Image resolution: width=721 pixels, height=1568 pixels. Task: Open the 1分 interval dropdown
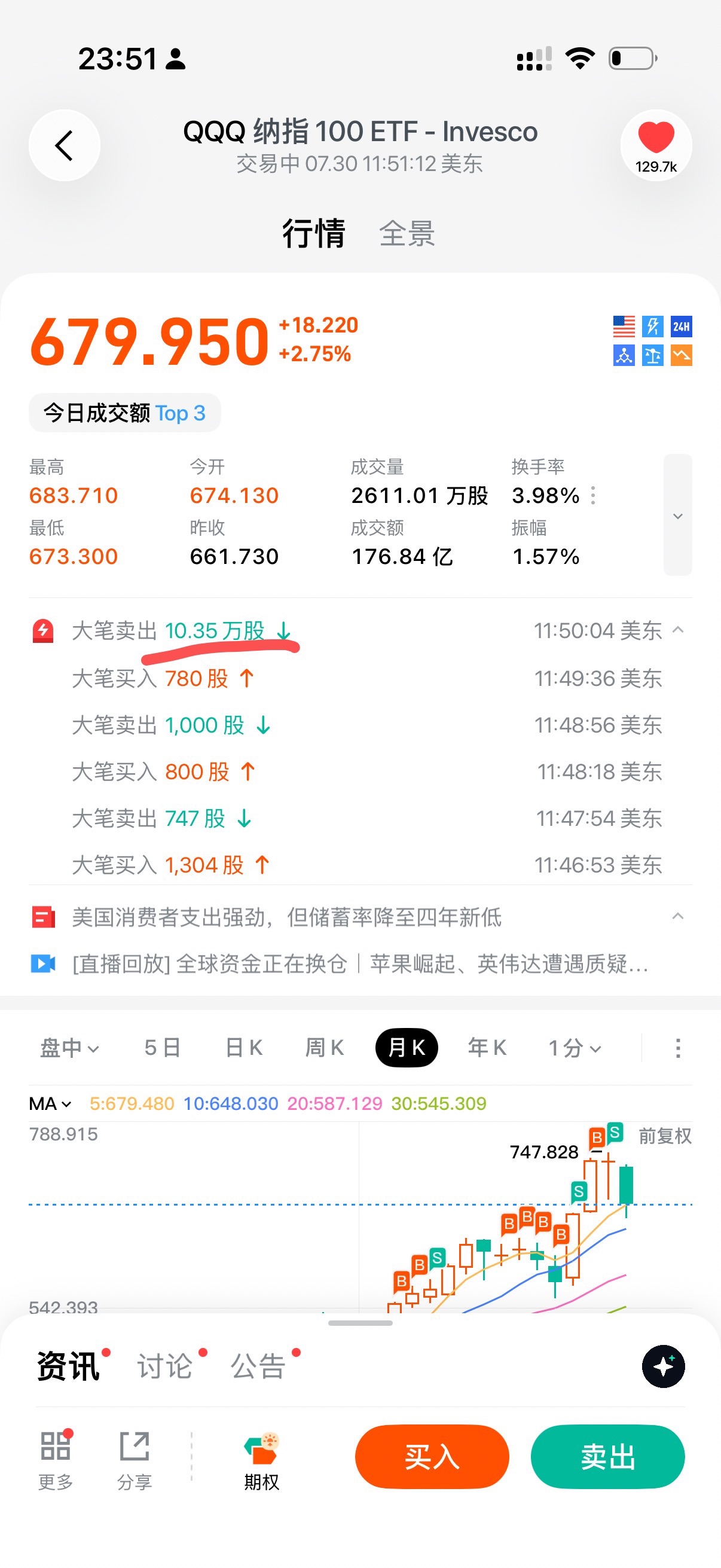575,1048
